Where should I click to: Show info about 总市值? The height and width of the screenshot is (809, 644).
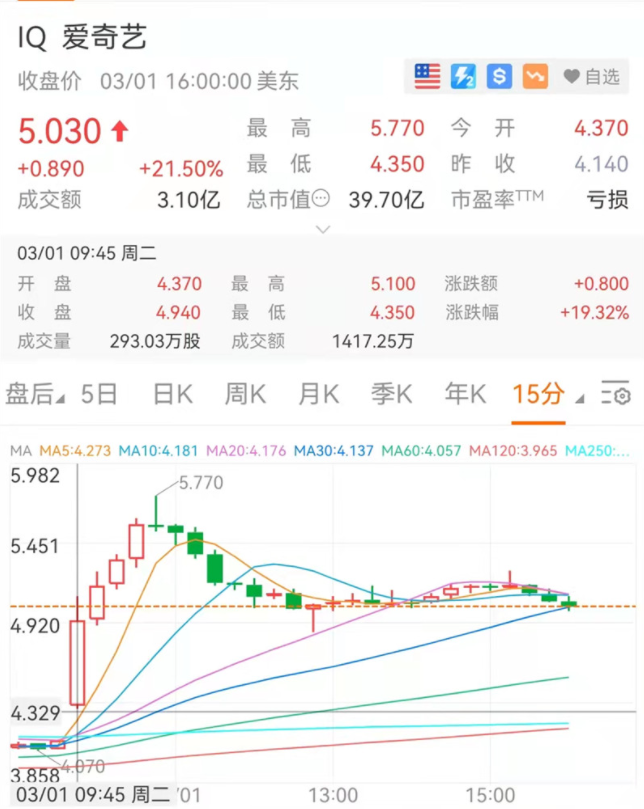click(x=321, y=198)
